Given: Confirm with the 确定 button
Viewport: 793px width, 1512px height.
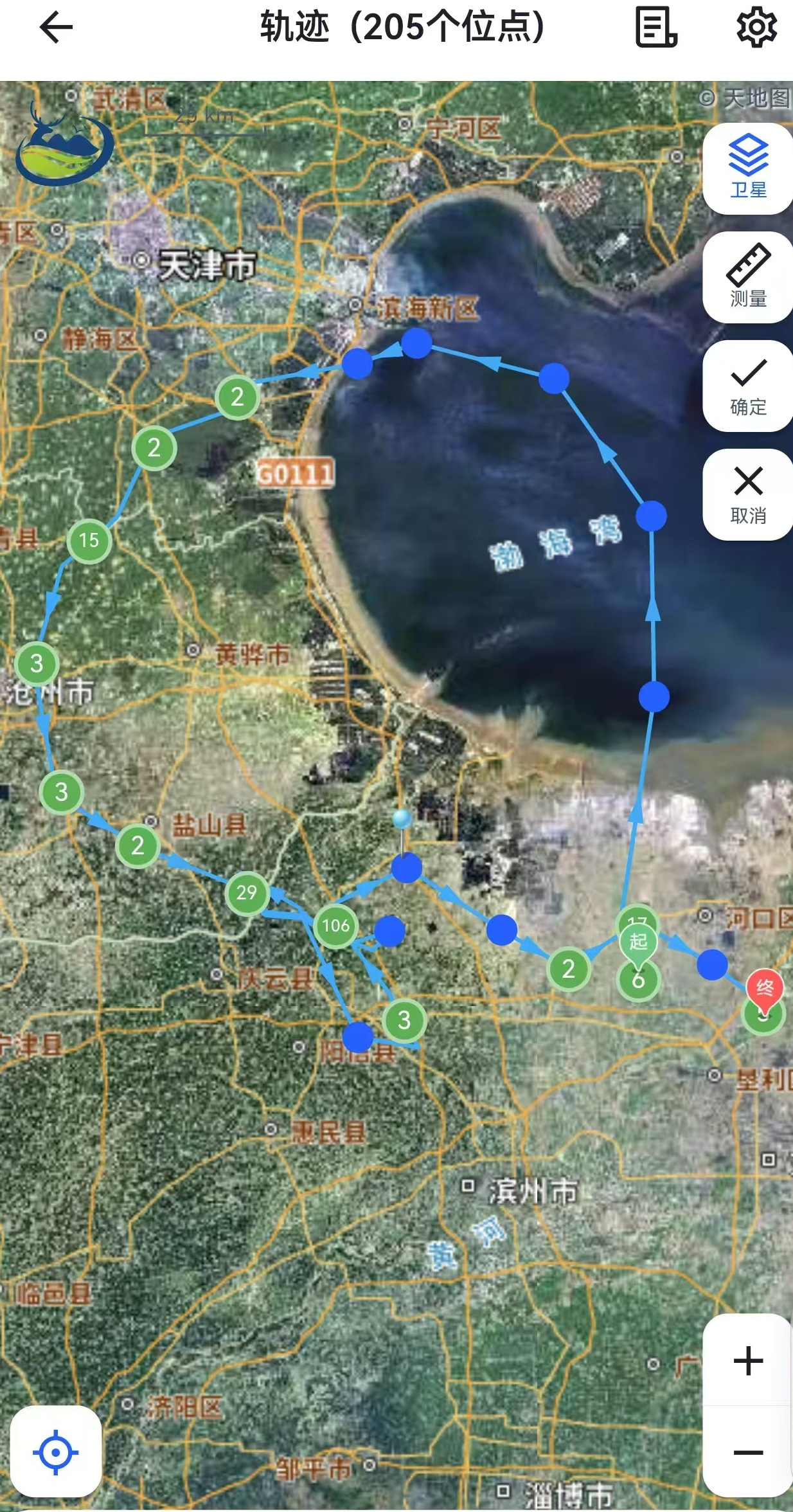Looking at the screenshot, I should pos(748,386).
